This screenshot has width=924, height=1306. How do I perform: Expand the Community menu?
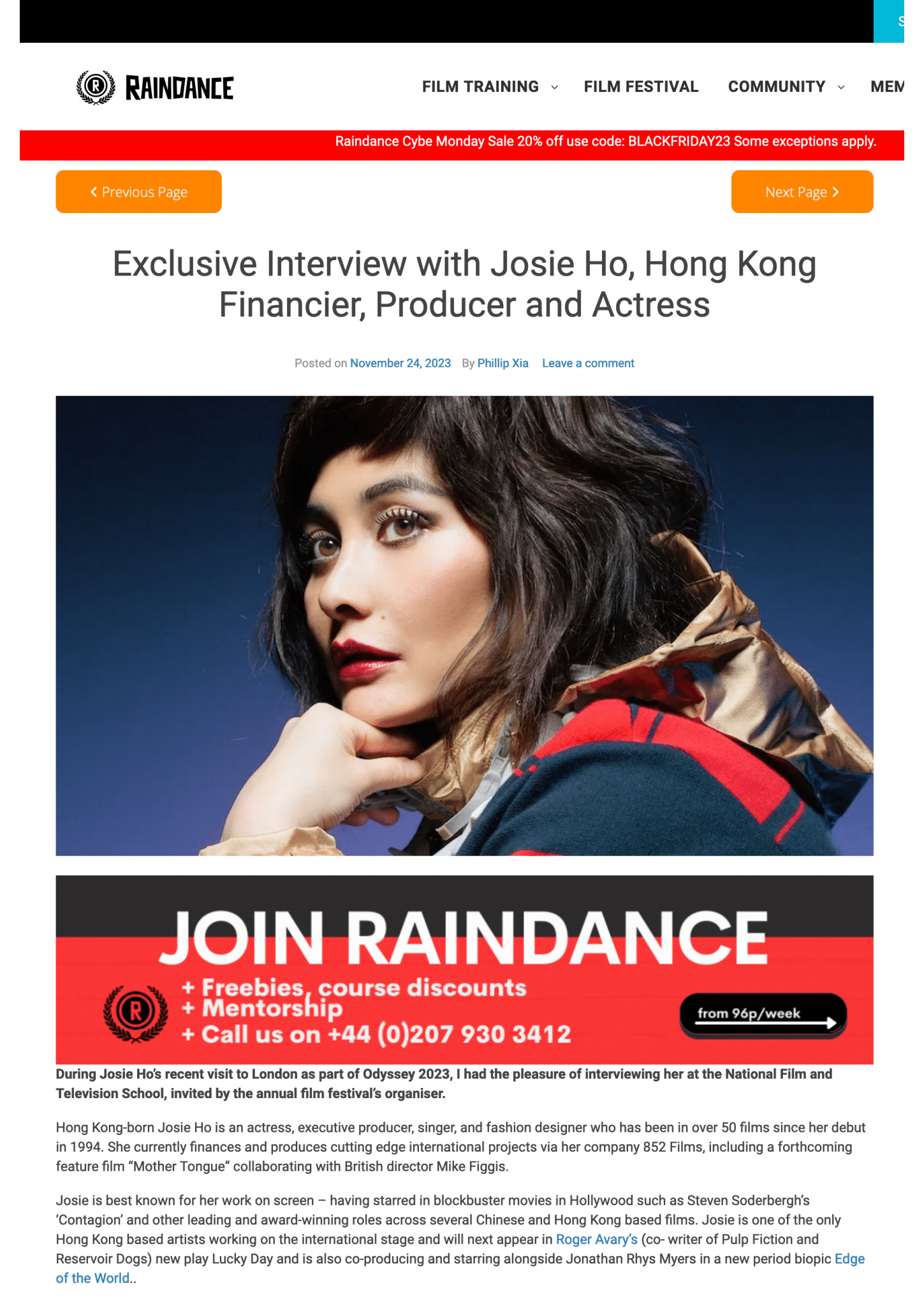pos(786,87)
